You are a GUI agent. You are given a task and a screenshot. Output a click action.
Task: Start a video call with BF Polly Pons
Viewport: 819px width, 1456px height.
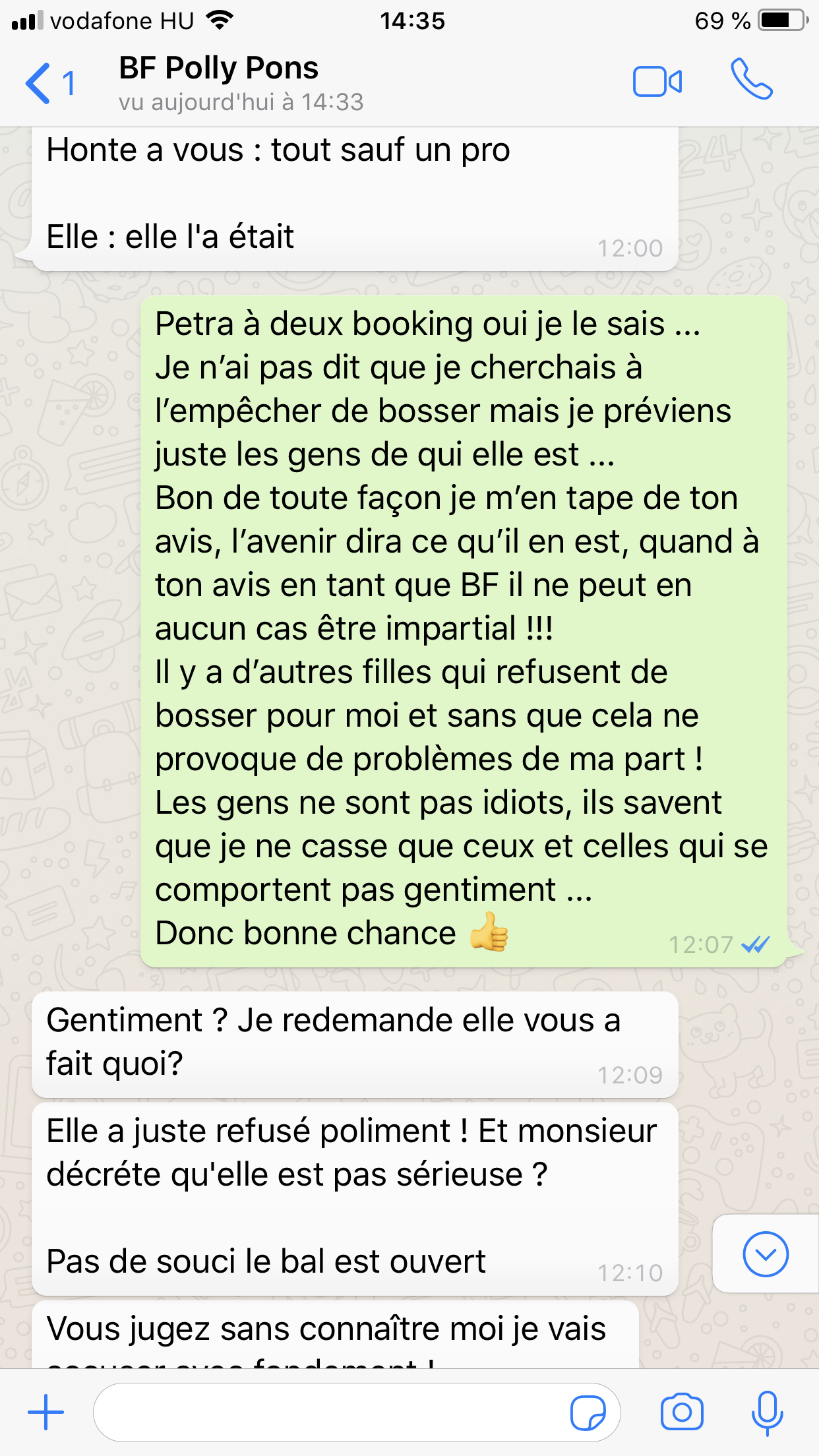[657, 82]
